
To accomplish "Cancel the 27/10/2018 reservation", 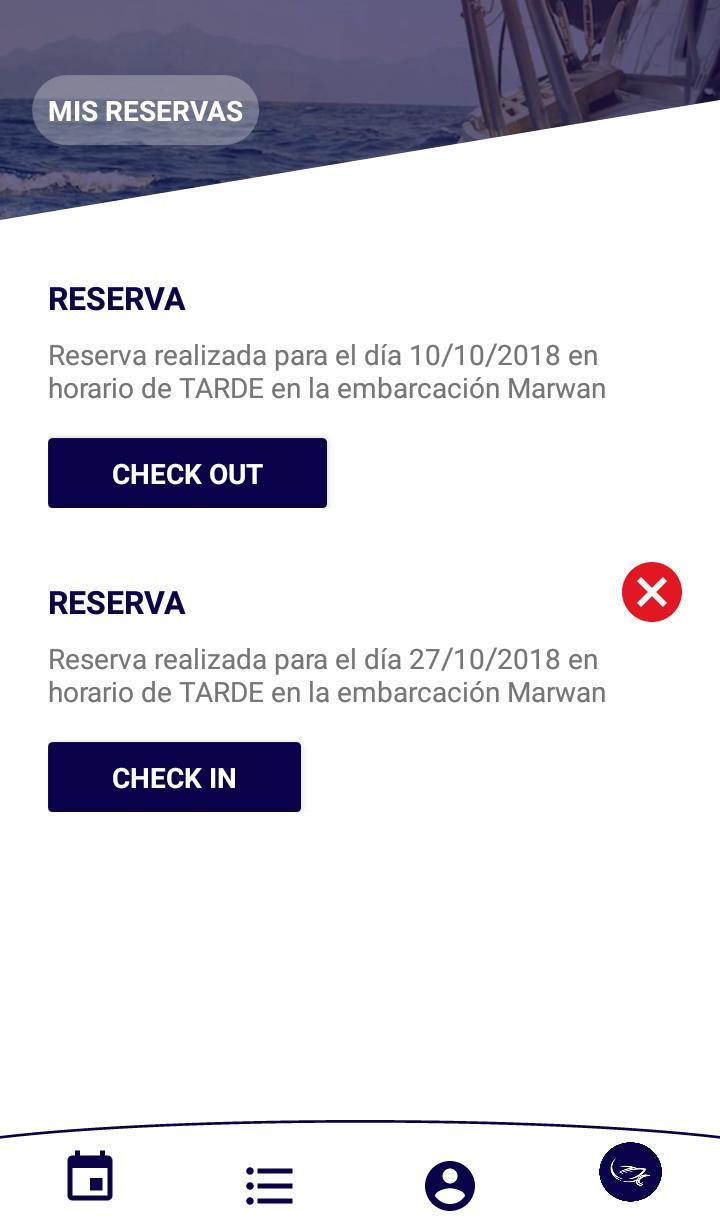I will [x=652, y=592].
